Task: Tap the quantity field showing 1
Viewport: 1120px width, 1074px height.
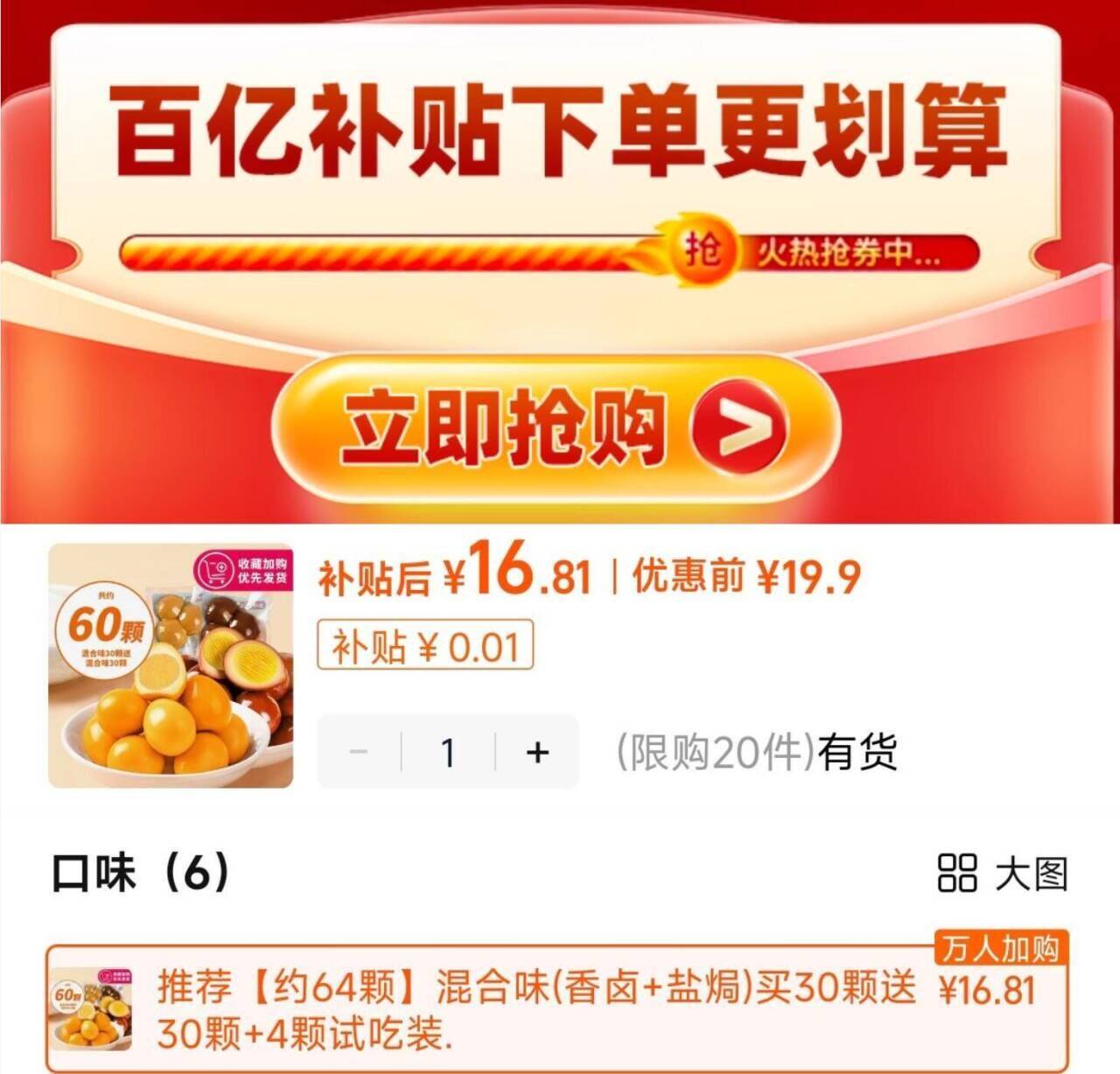Action: coord(448,752)
